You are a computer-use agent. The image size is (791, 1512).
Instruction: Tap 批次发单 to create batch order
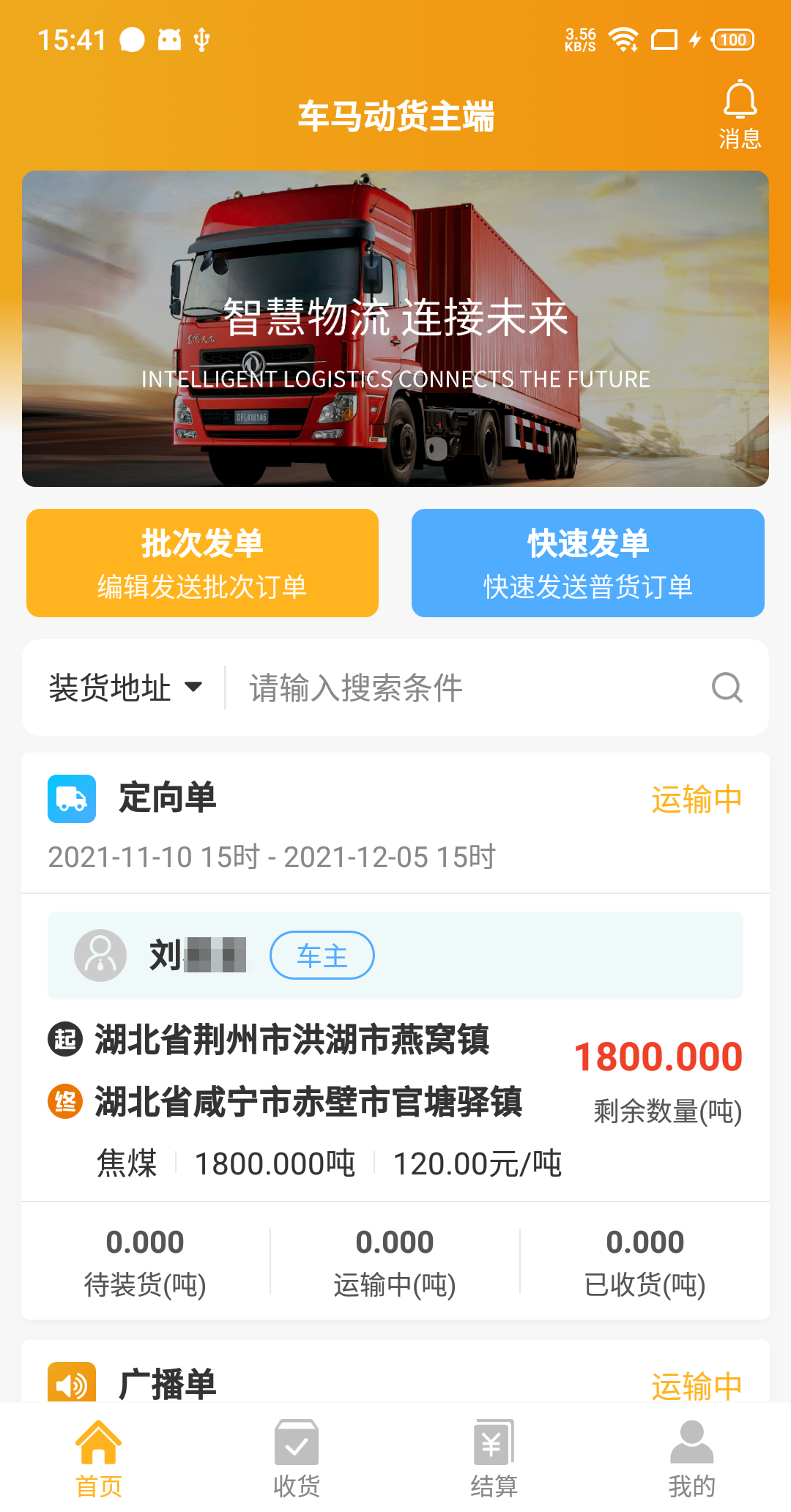click(202, 562)
